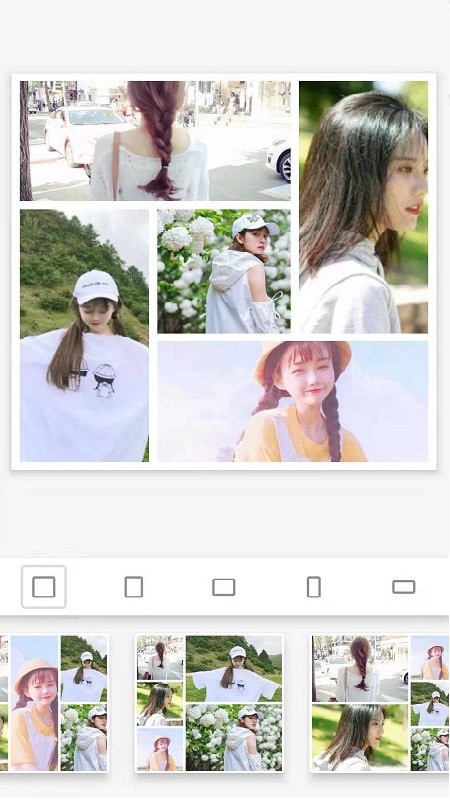Choose the slightly tall portrait ratio
This screenshot has width=450, height=800.
(134, 587)
